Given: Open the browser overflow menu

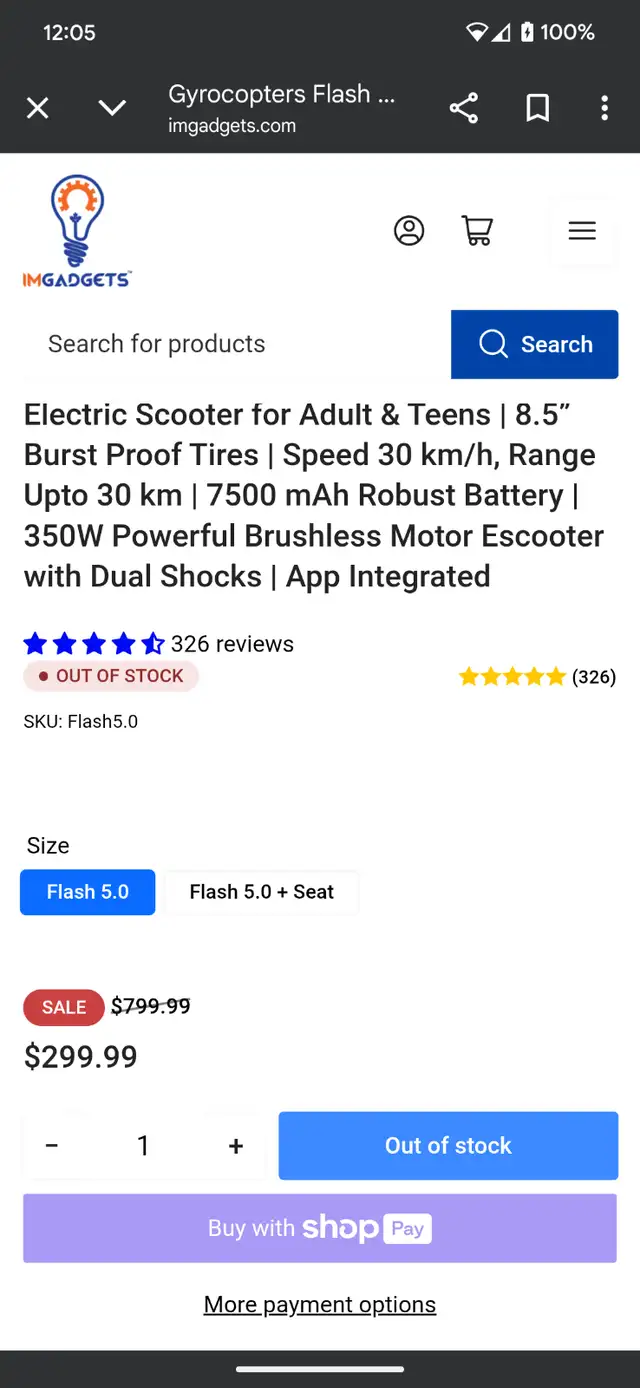Looking at the screenshot, I should pyautogui.click(x=604, y=108).
